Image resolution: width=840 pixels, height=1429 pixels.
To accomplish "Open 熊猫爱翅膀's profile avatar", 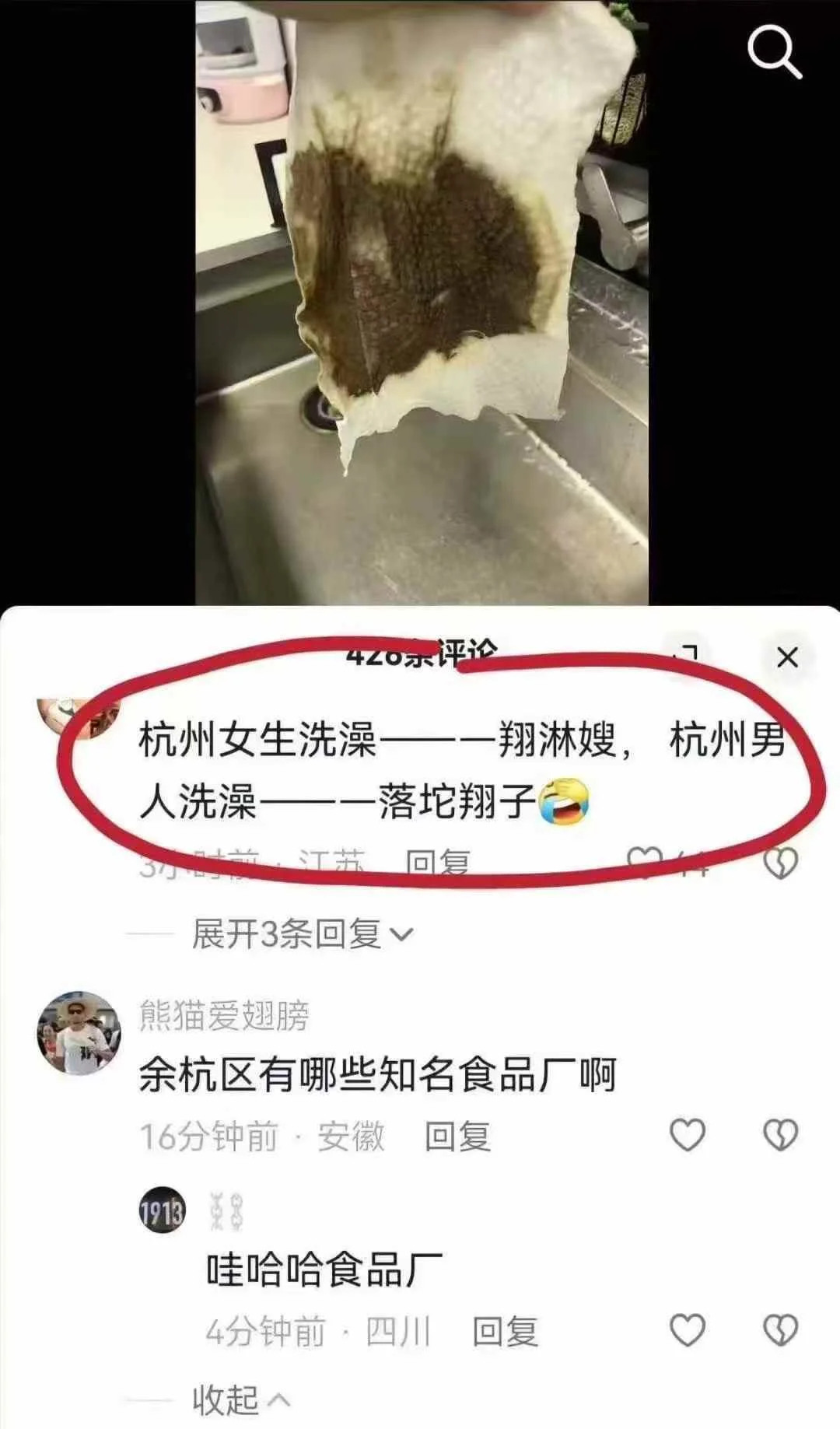I will click(x=79, y=1034).
